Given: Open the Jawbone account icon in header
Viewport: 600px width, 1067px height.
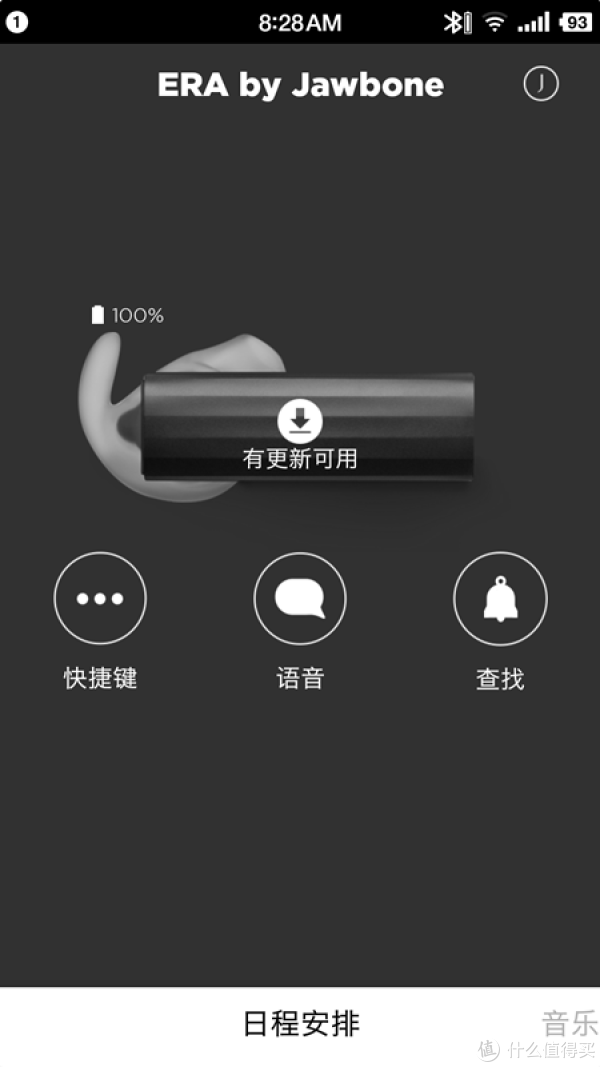Looking at the screenshot, I should 541,84.
